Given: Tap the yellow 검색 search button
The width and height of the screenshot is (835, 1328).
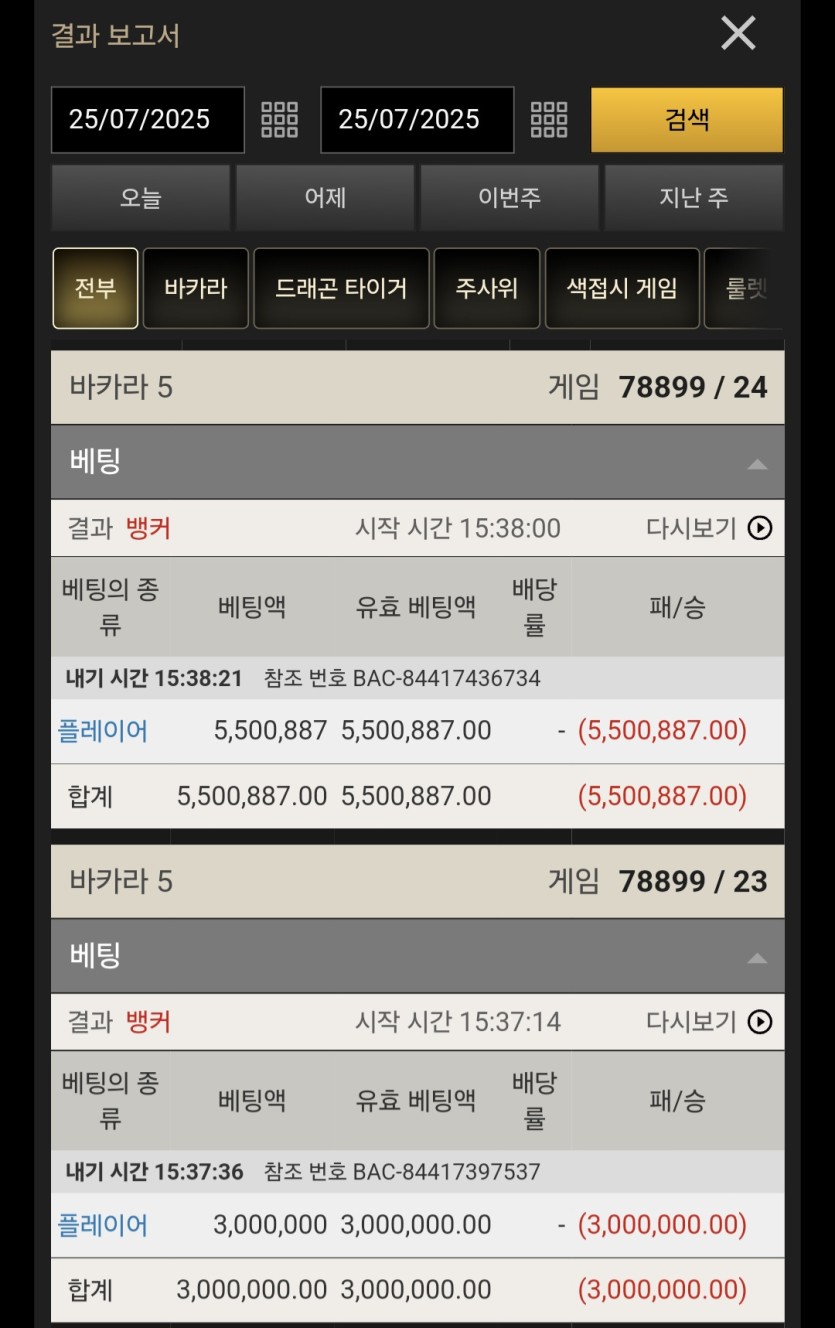Looking at the screenshot, I should pos(687,120).
